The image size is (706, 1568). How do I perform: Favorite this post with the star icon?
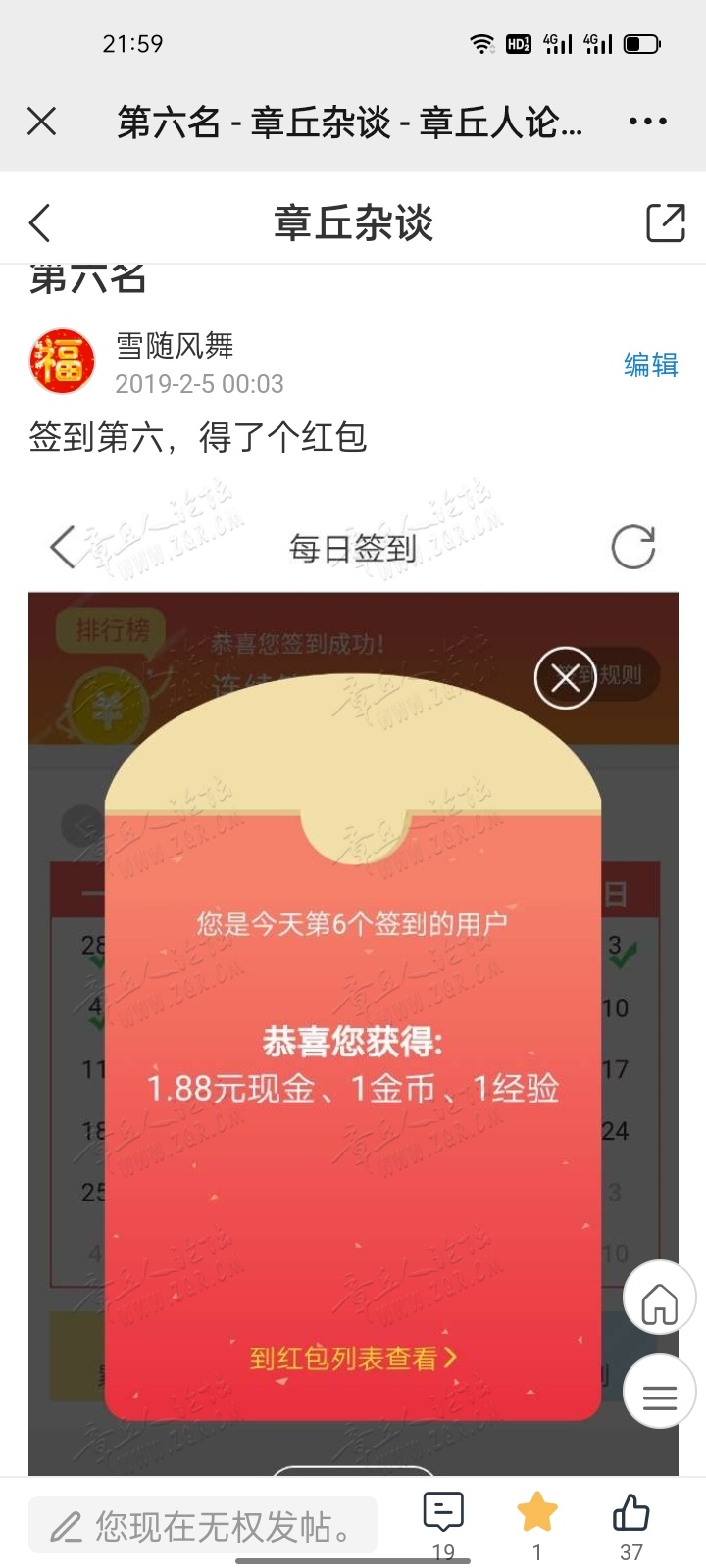coord(537,1521)
